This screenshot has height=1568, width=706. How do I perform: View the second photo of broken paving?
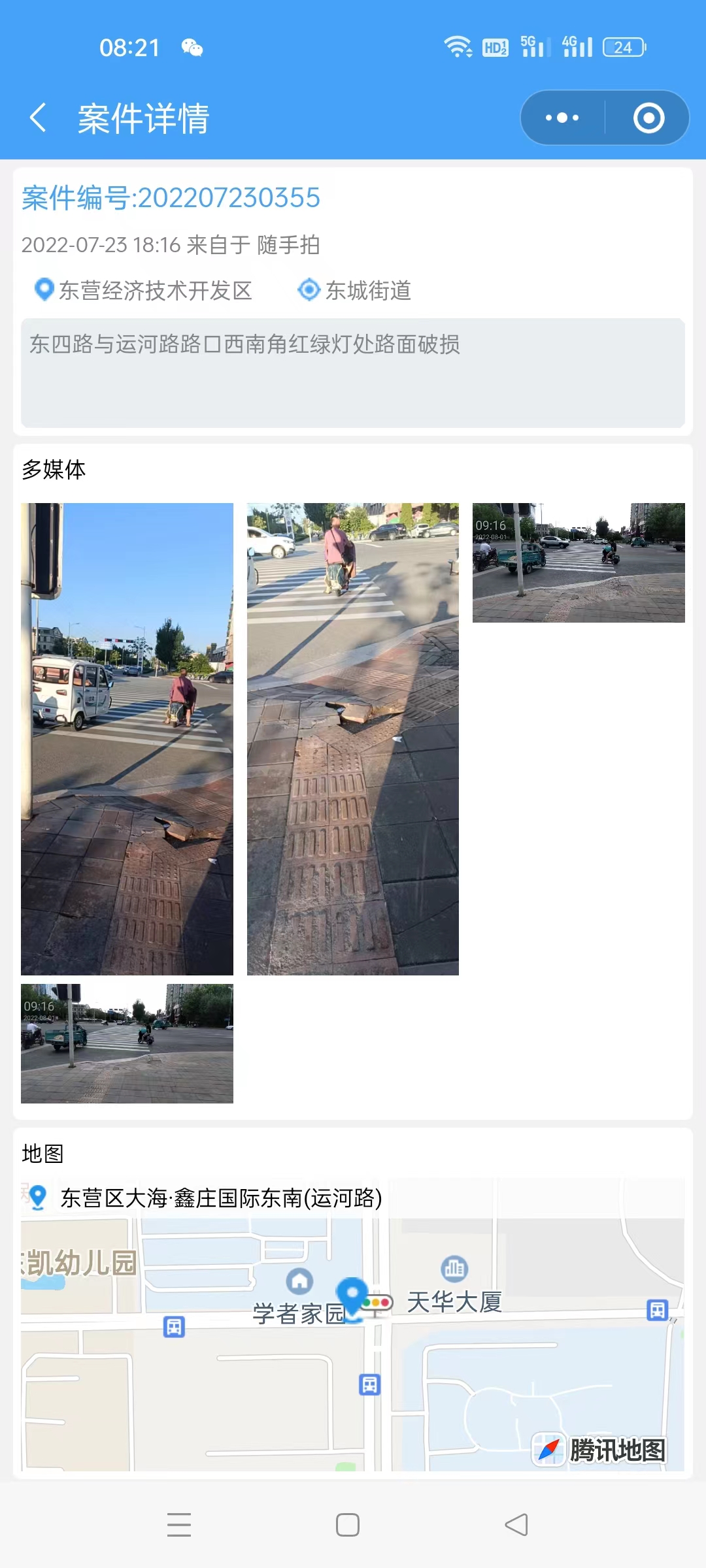[x=353, y=739]
